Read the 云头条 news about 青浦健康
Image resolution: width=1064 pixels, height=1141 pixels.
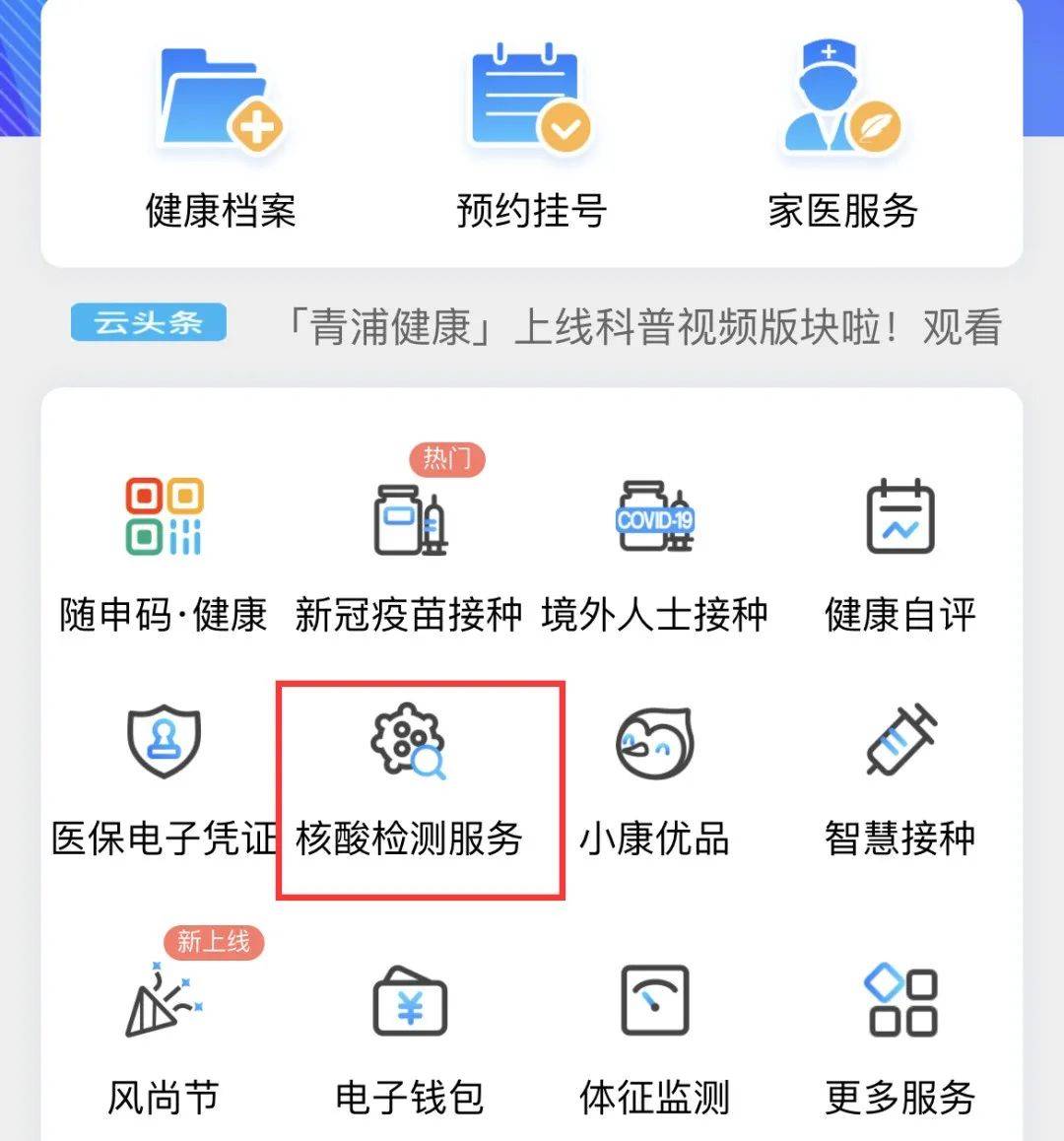[x=640, y=327]
